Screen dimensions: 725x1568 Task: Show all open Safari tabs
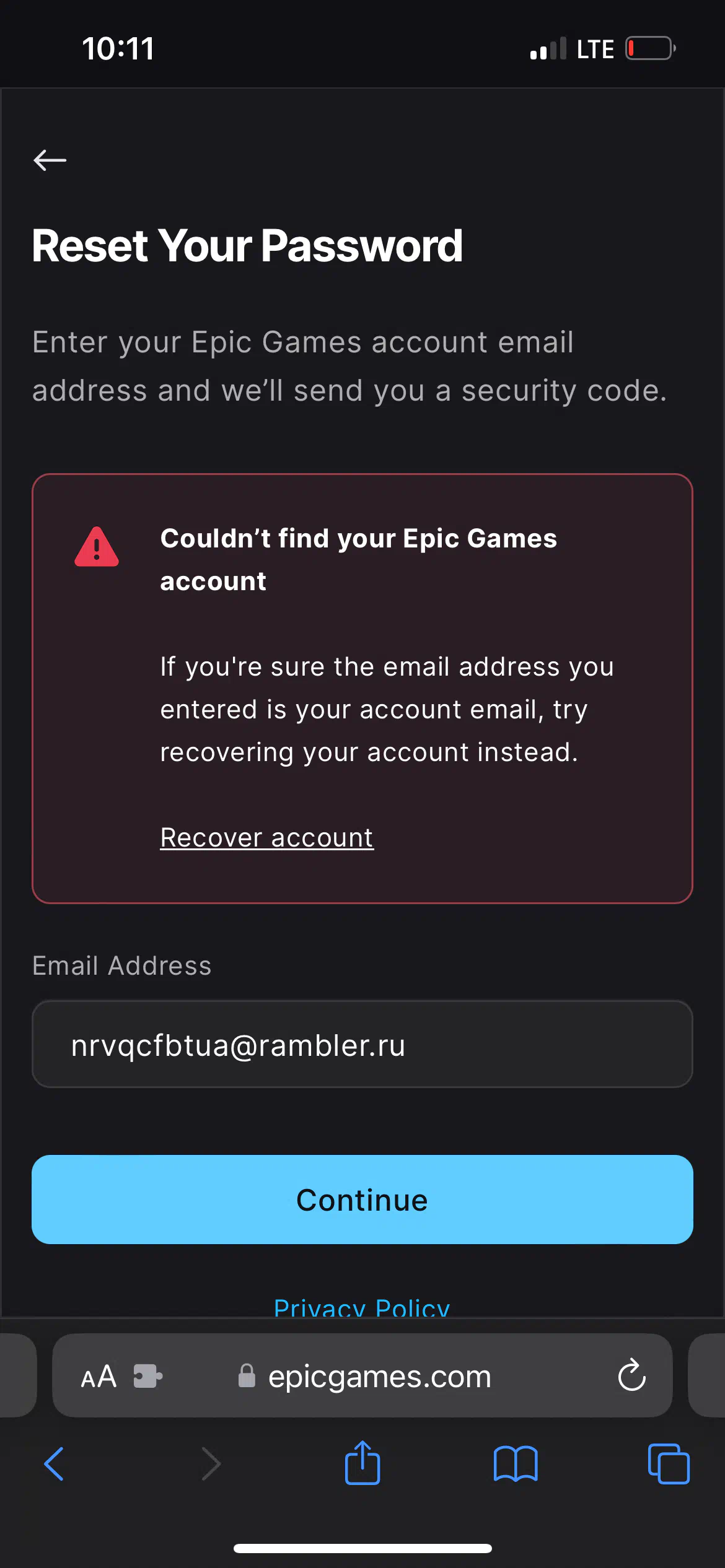(x=669, y=1463)
